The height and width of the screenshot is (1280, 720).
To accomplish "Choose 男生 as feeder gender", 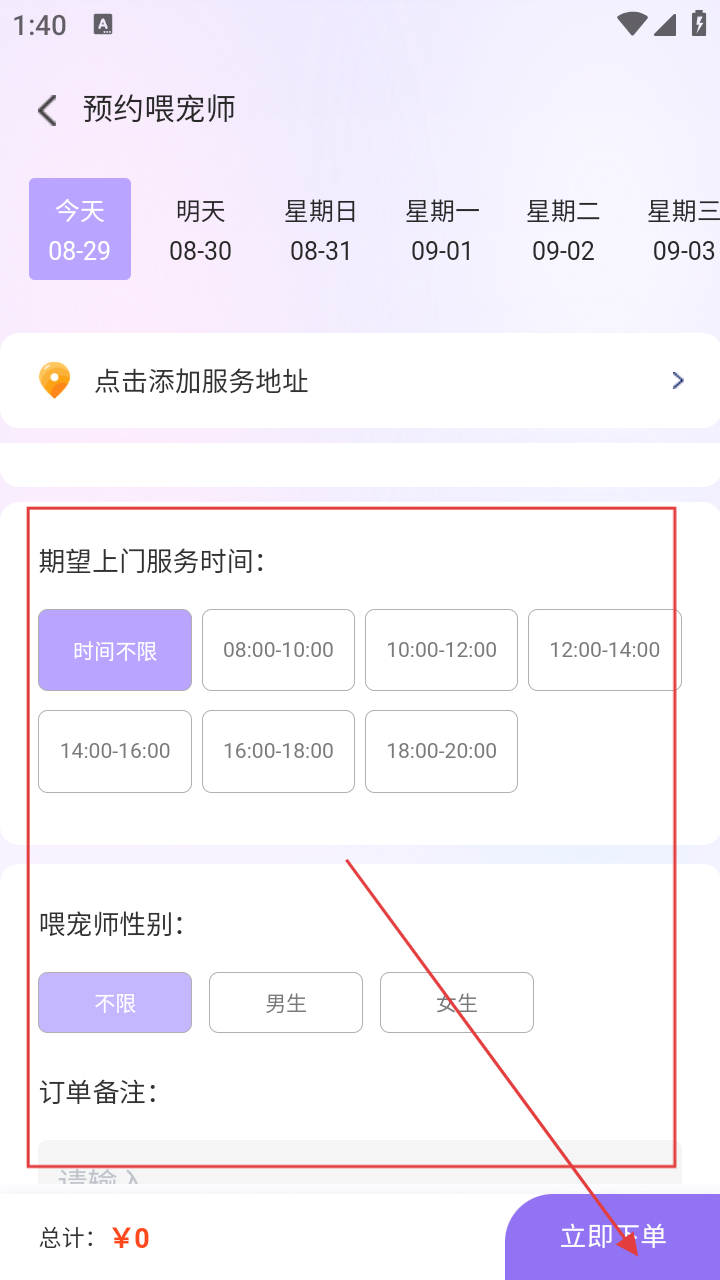I will (286, 1003).
